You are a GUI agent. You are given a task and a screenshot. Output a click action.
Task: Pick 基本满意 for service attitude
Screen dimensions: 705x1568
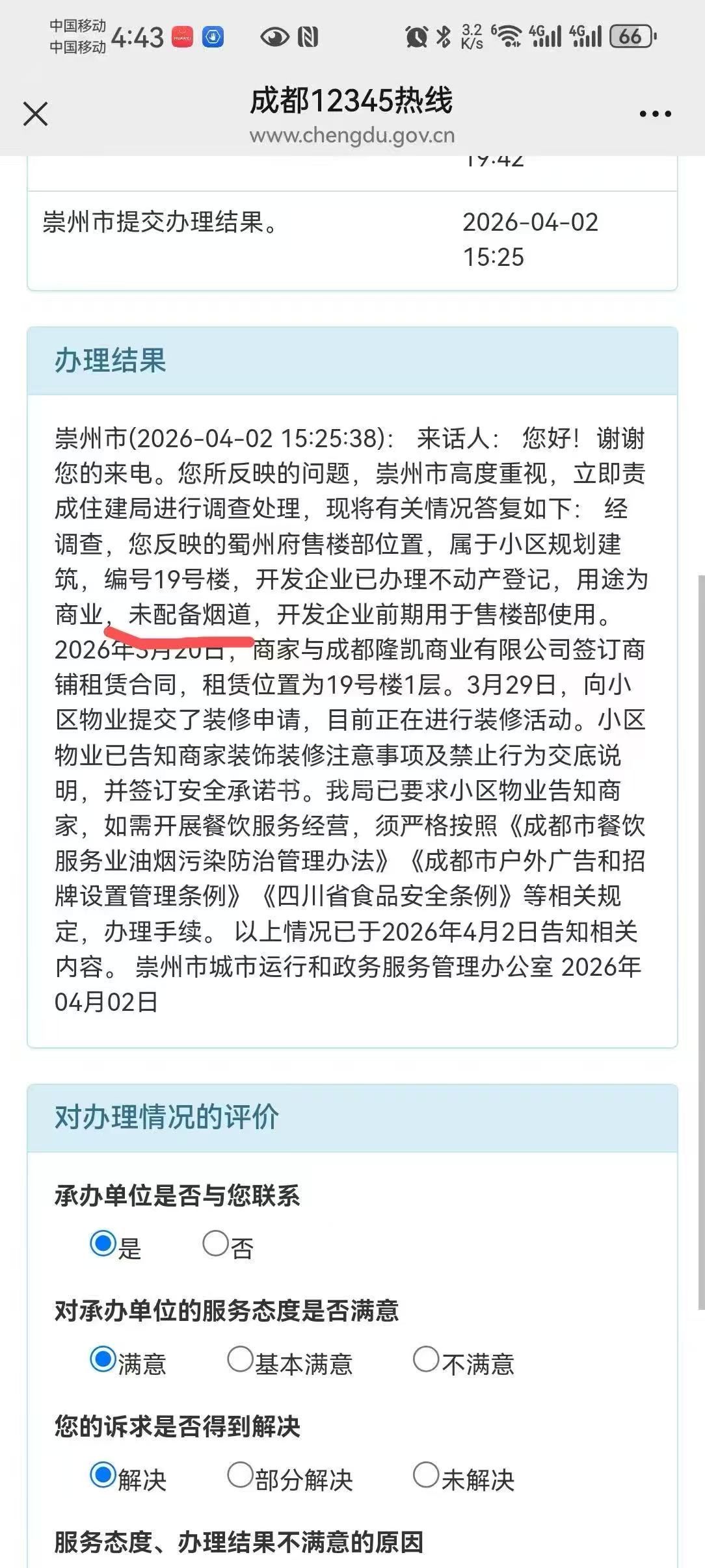pyautogui.click(x=240, y=1359)
